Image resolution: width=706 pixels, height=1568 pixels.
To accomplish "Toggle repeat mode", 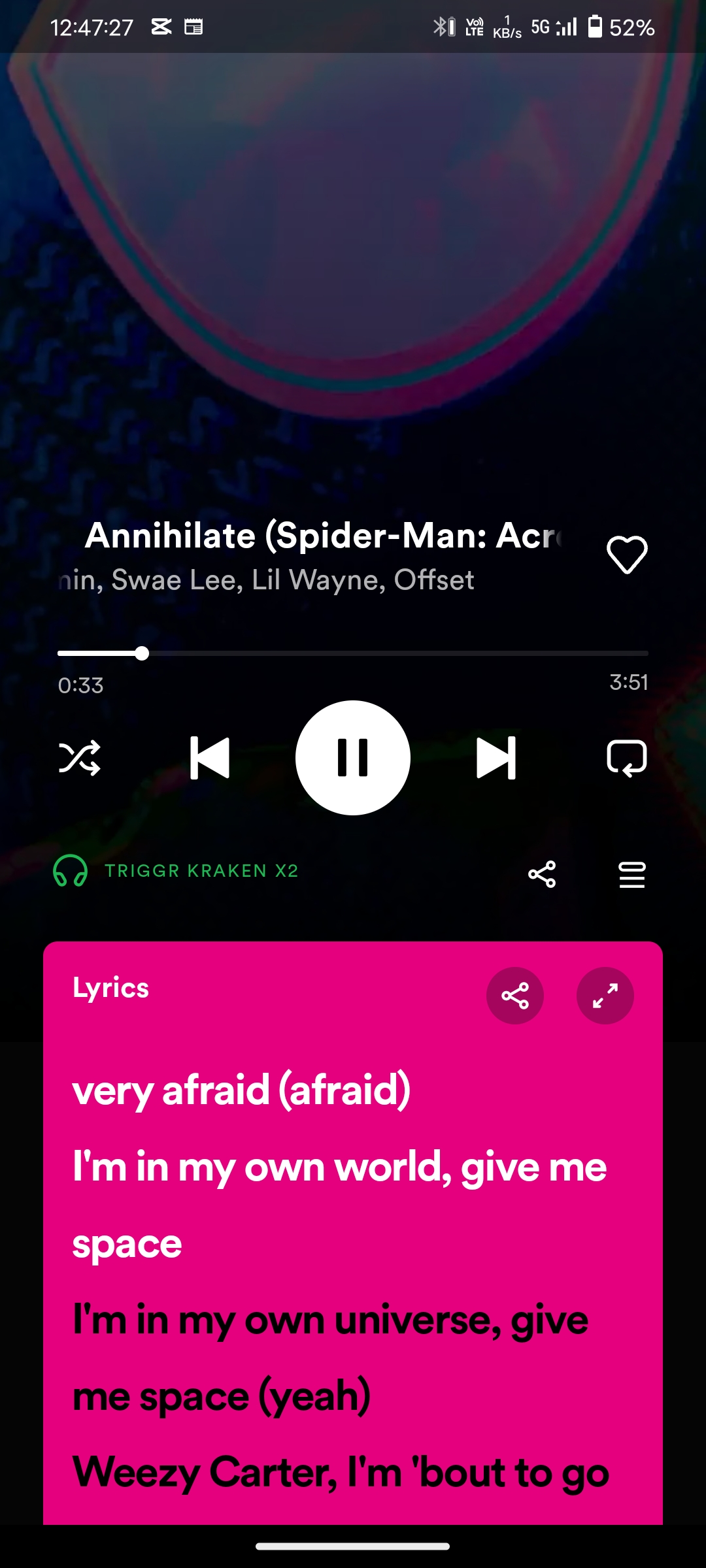I will click(627, 758).
